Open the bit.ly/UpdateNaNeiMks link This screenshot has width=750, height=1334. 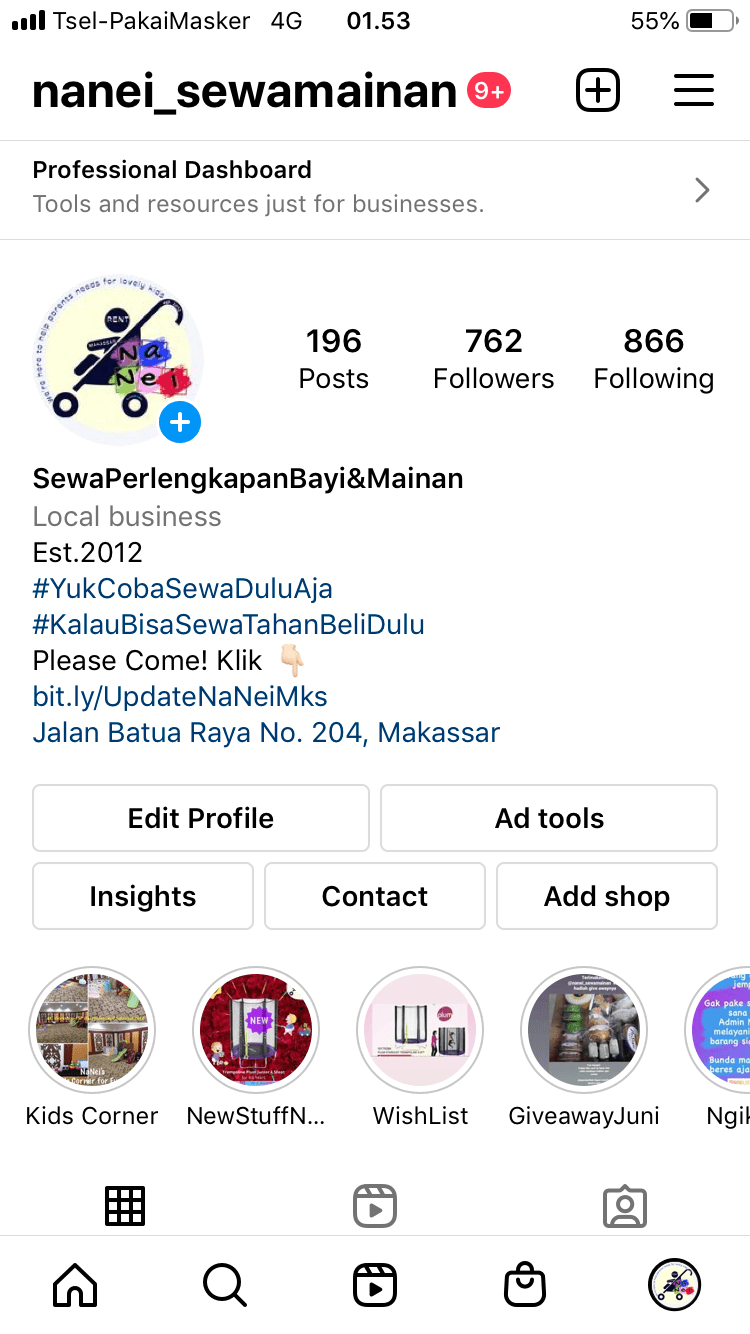click(x=180, y=696)
